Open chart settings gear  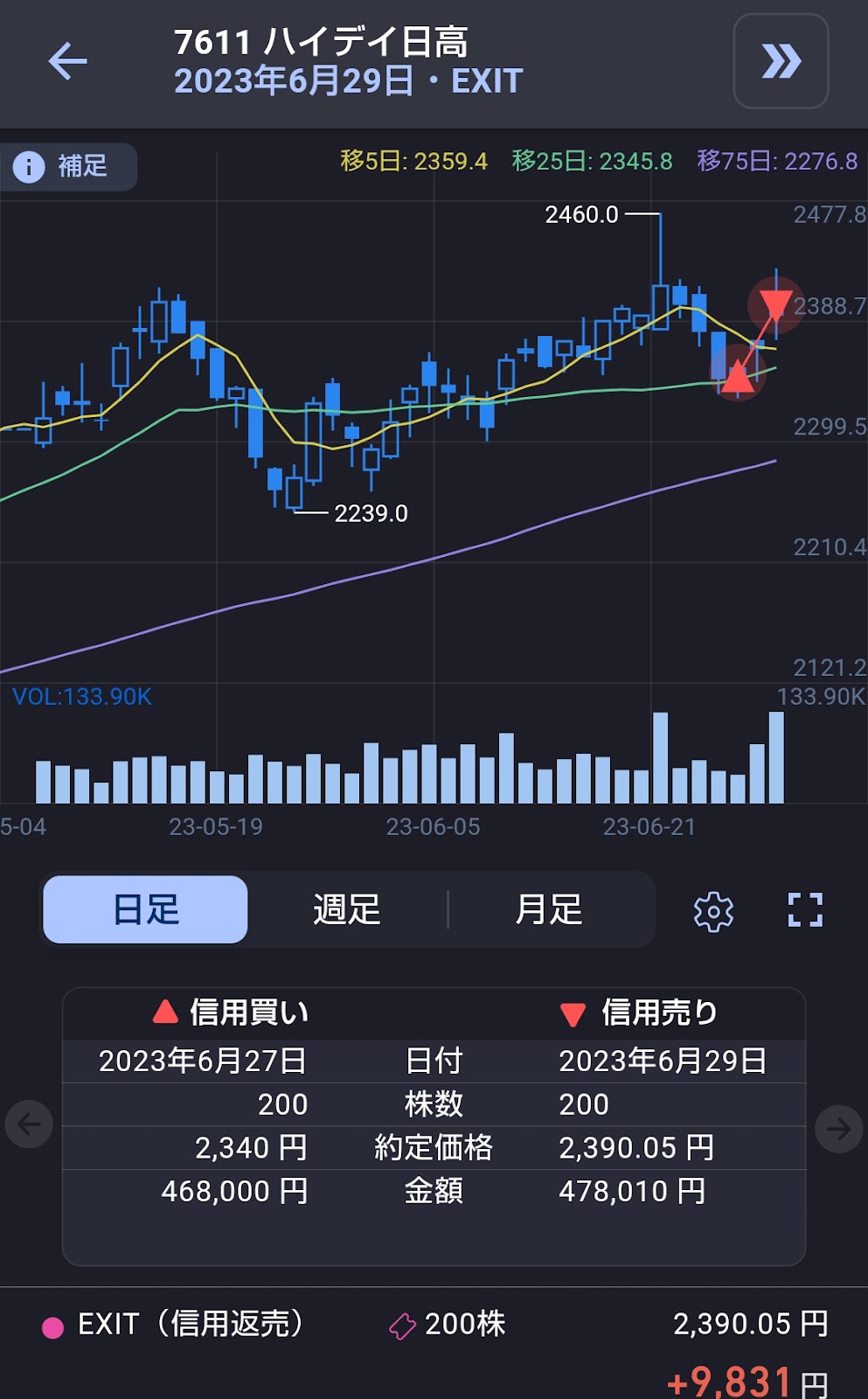click(x=713, y=912)
